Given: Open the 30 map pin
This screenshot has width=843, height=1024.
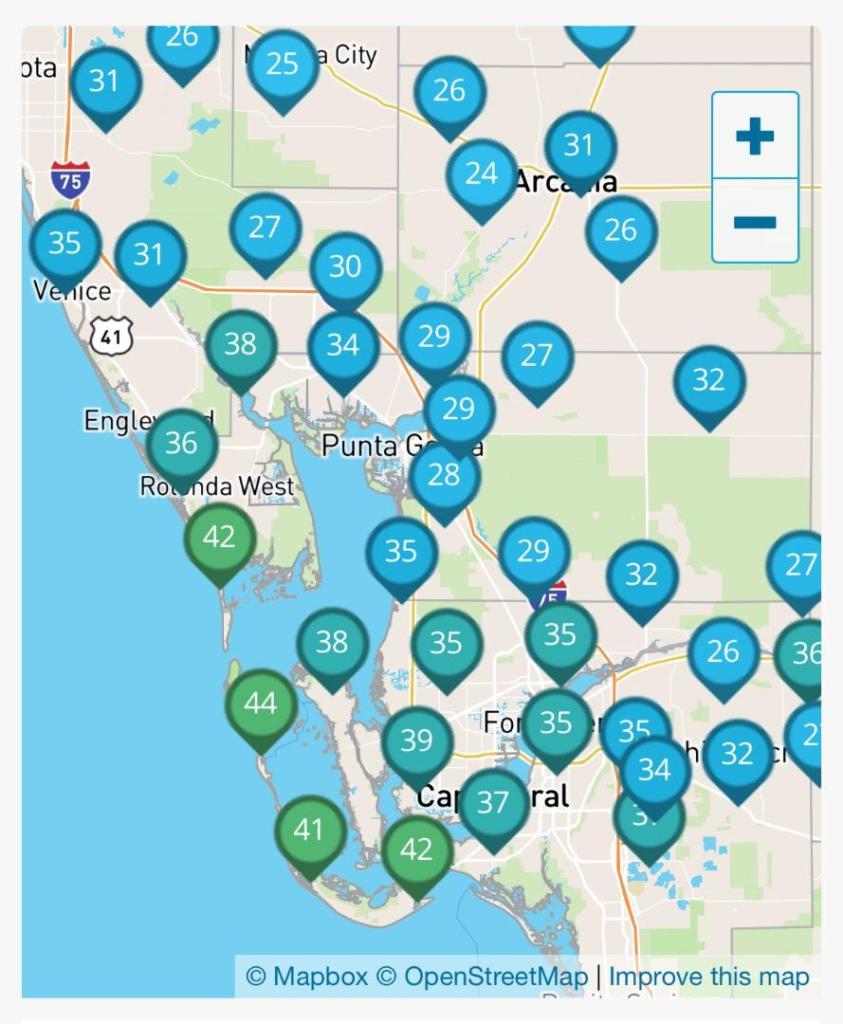Looking at the screenshot, I should (345, 267).
